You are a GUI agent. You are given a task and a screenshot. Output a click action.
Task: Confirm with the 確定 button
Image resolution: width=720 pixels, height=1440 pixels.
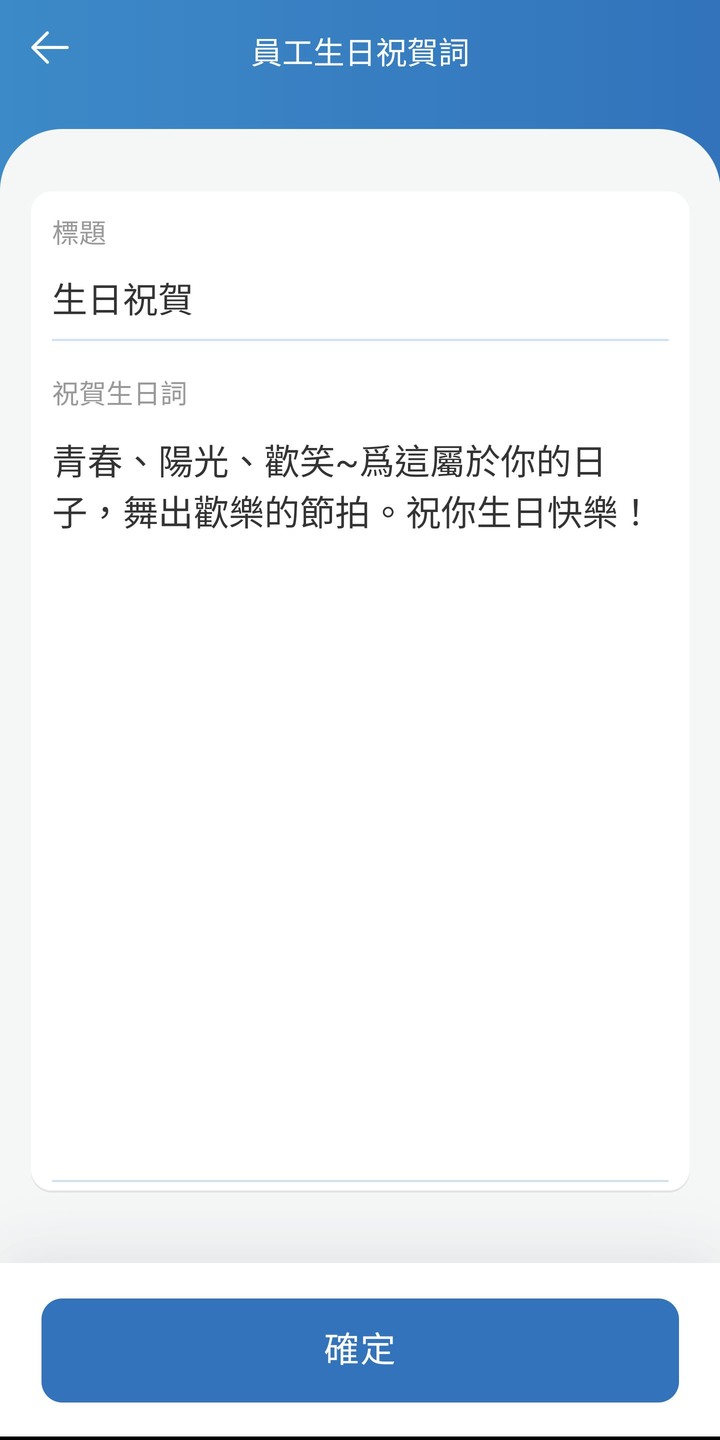360,1349
